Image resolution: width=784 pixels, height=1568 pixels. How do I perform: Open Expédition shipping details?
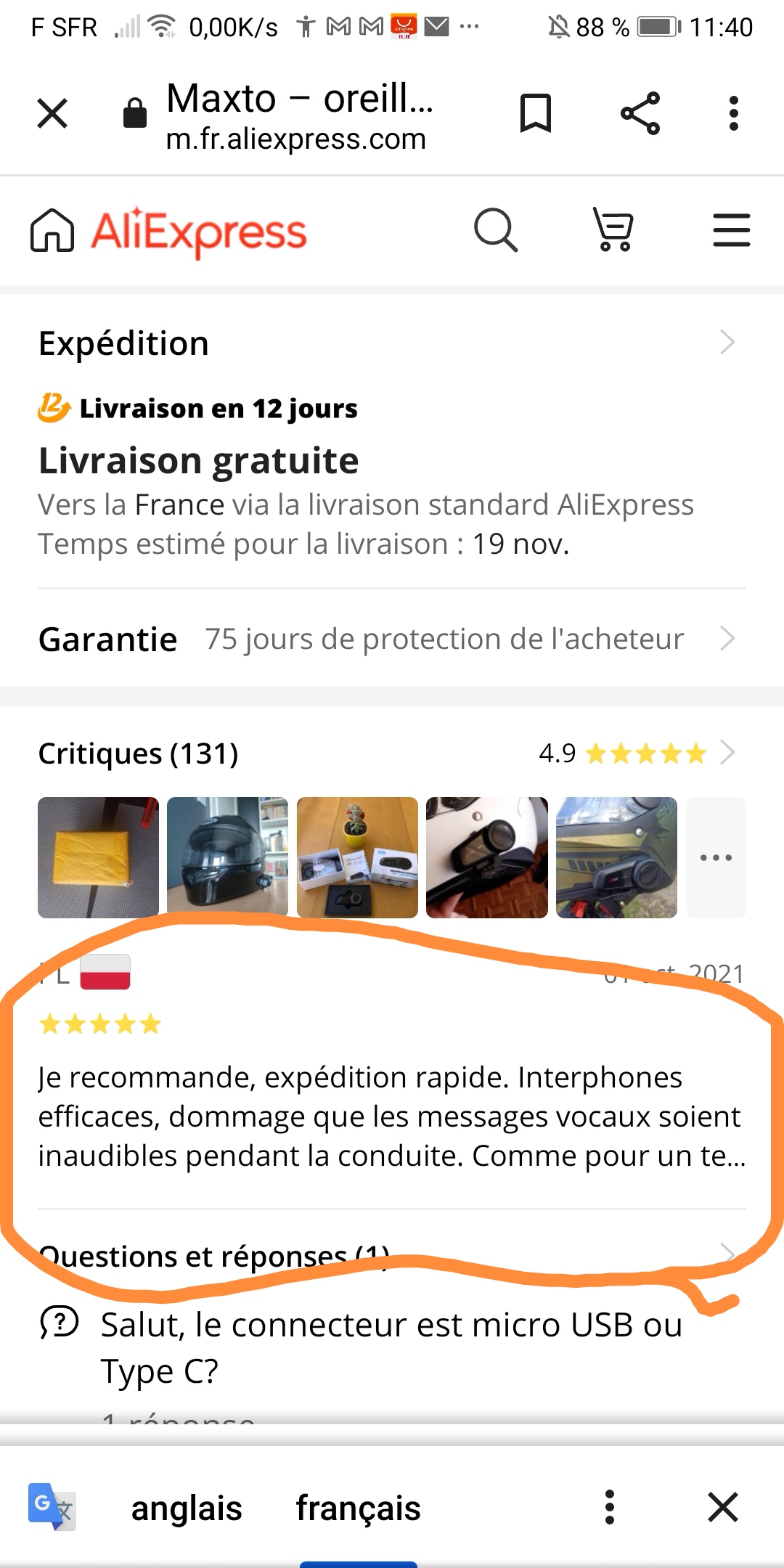point(392,343)
